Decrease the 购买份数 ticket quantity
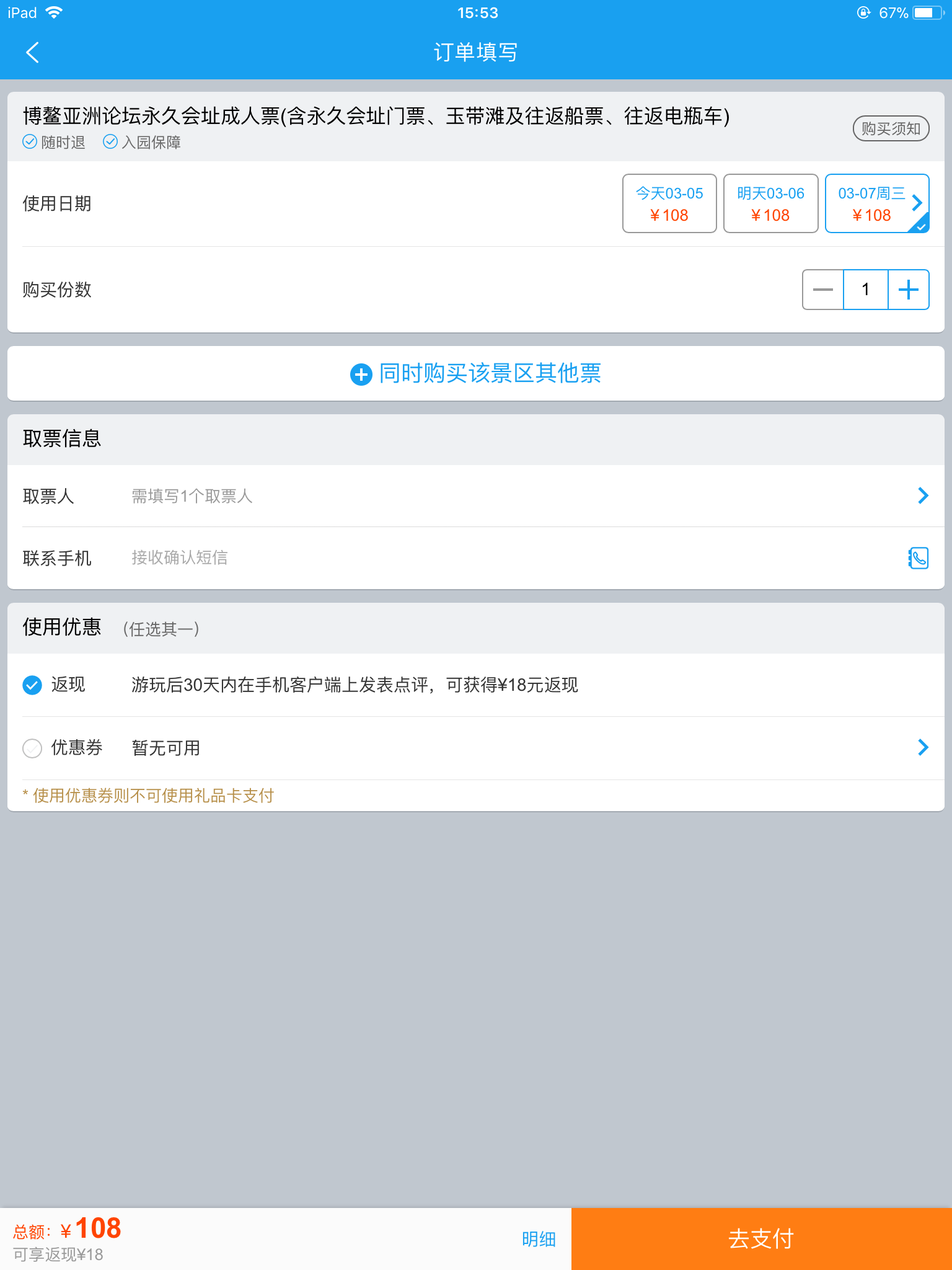 (822, 290)
